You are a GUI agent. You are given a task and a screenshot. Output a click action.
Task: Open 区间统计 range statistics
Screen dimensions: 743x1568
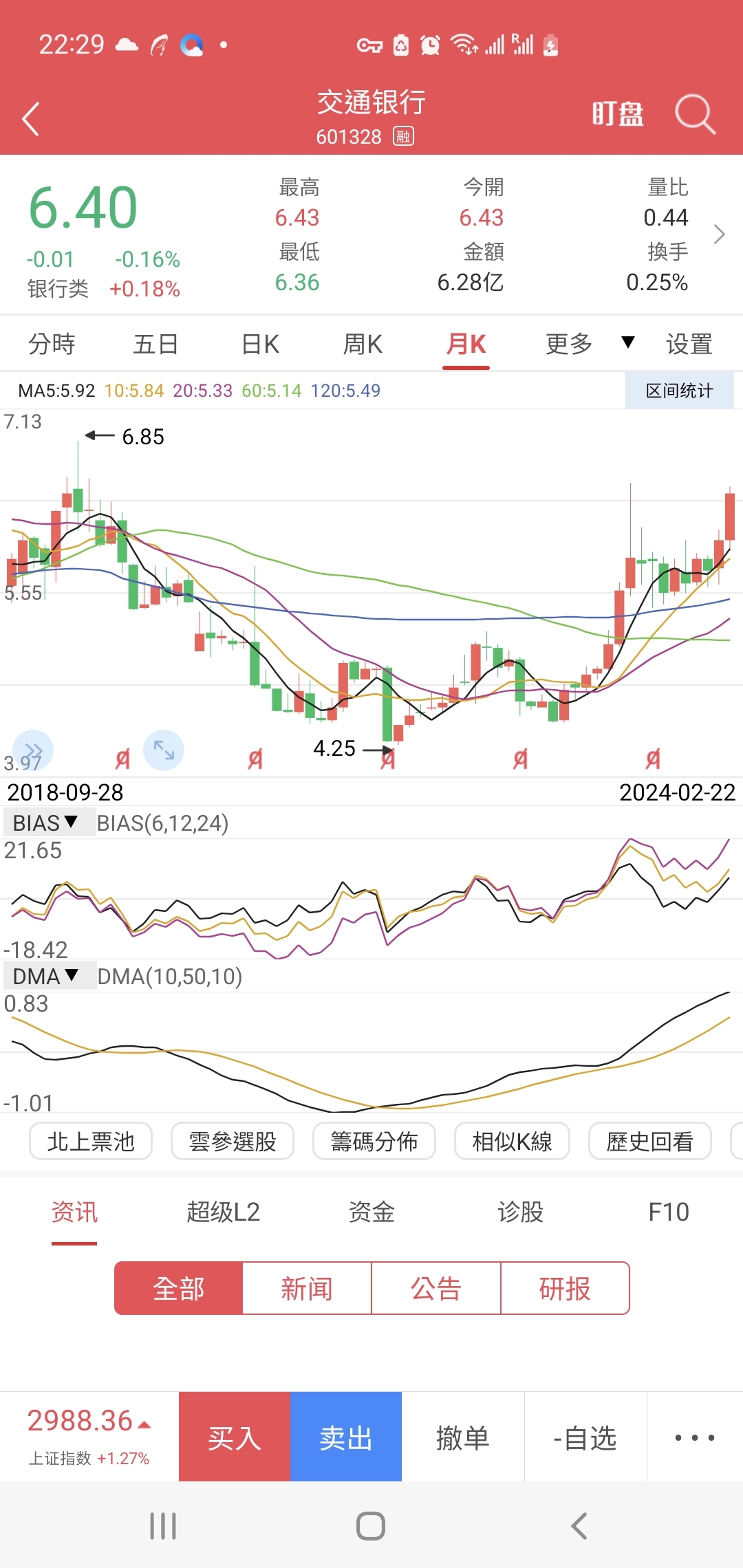[x=679, y=391]
